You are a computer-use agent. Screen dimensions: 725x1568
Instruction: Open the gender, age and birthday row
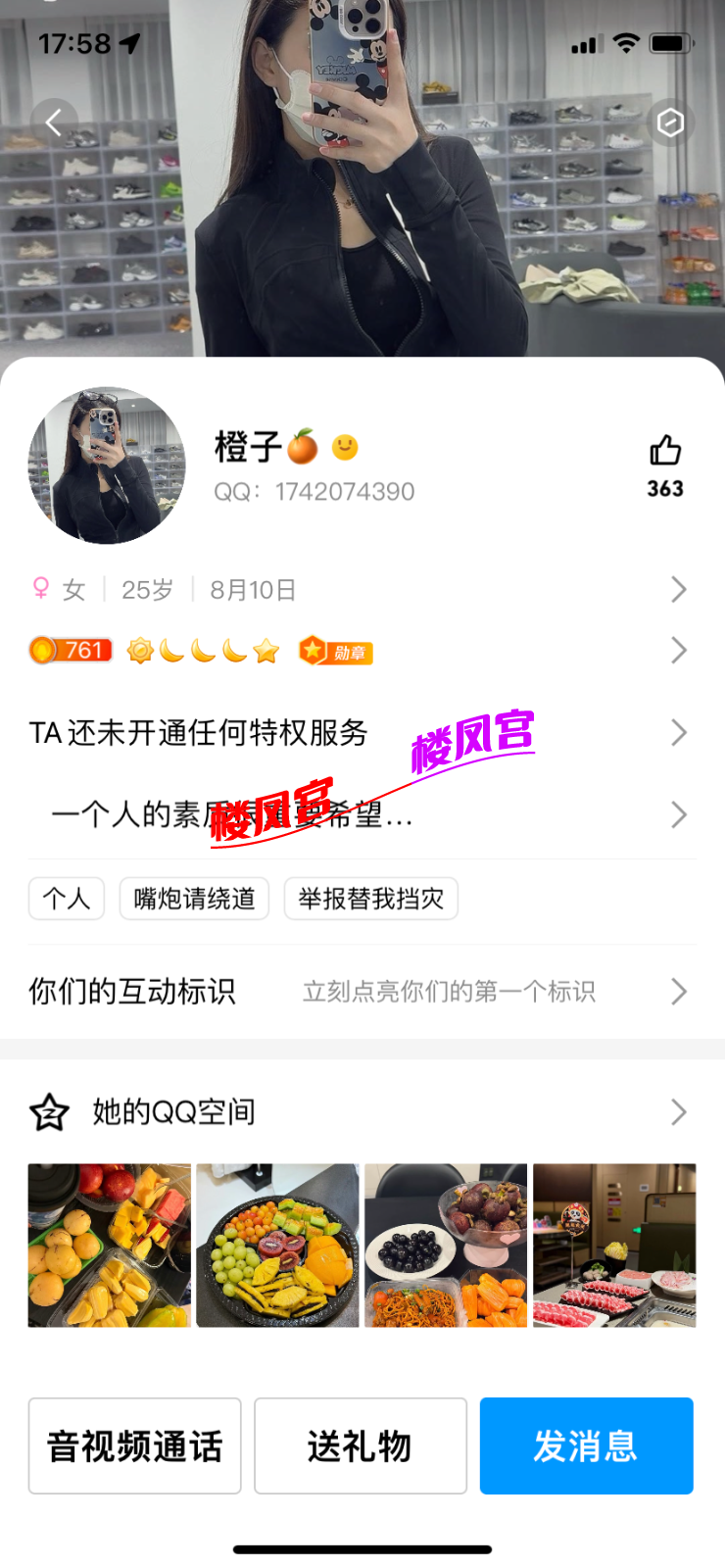[360, 590]
